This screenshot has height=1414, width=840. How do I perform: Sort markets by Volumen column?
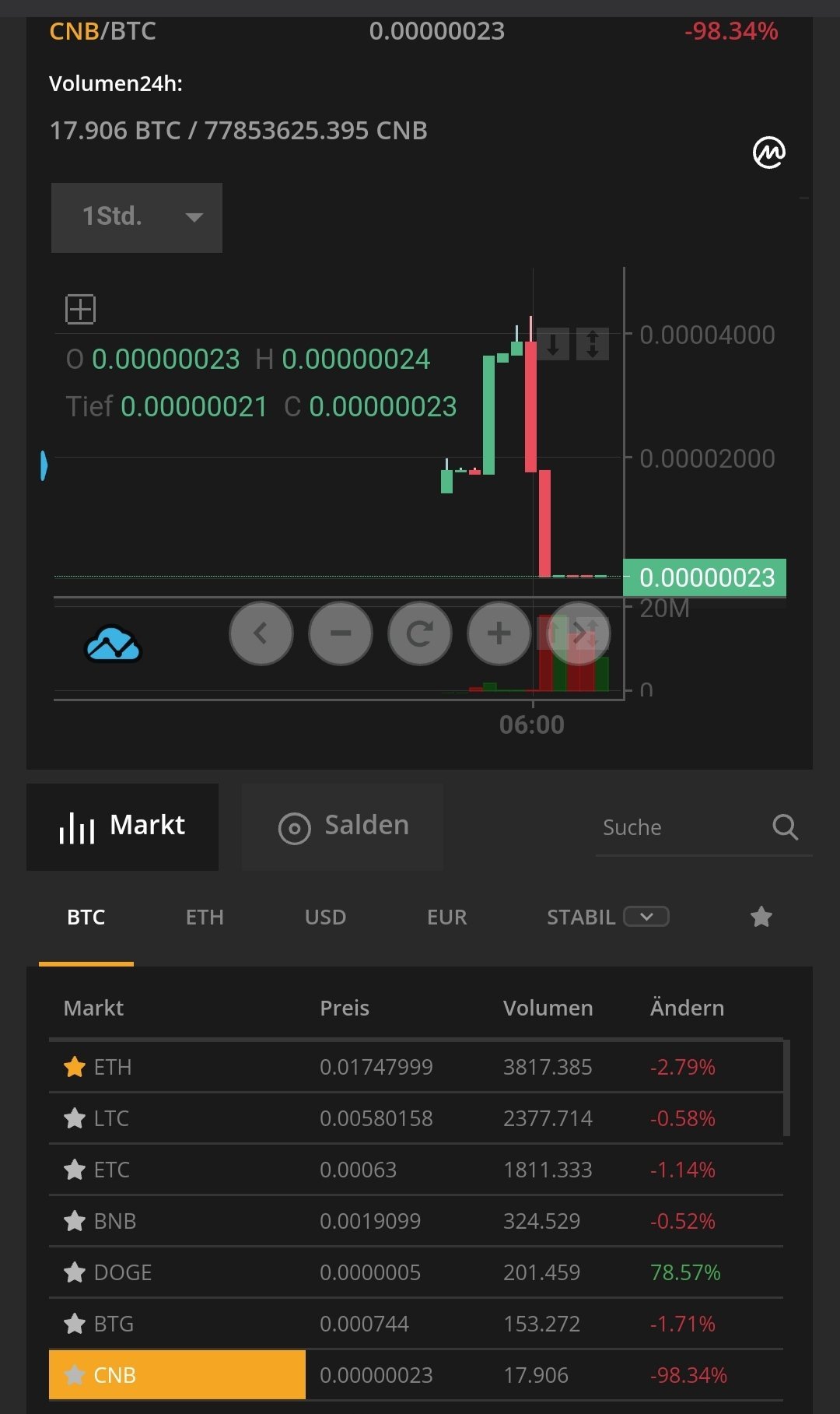pos(548,1008)
